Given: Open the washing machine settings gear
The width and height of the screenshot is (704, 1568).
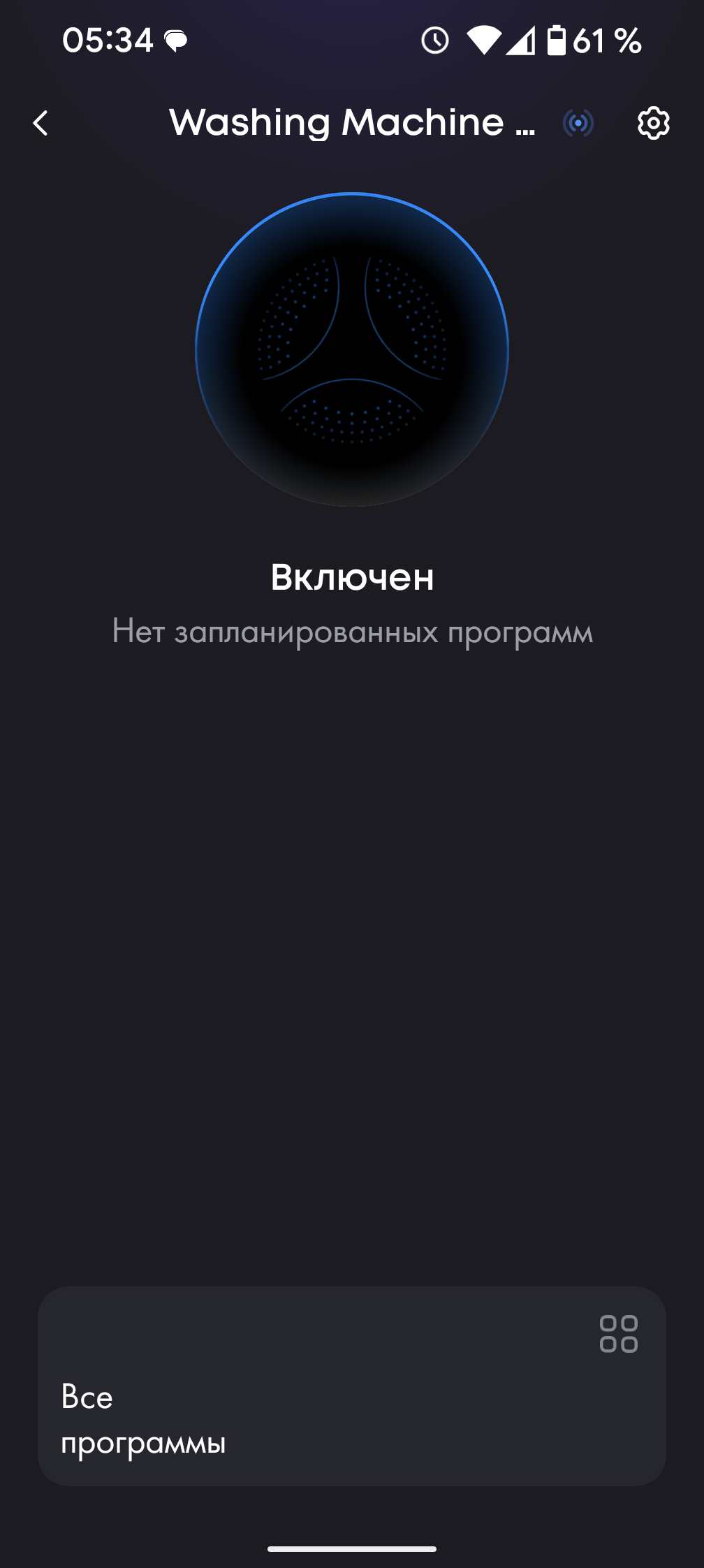Looking at the screenshot, I should coord(653,124).
